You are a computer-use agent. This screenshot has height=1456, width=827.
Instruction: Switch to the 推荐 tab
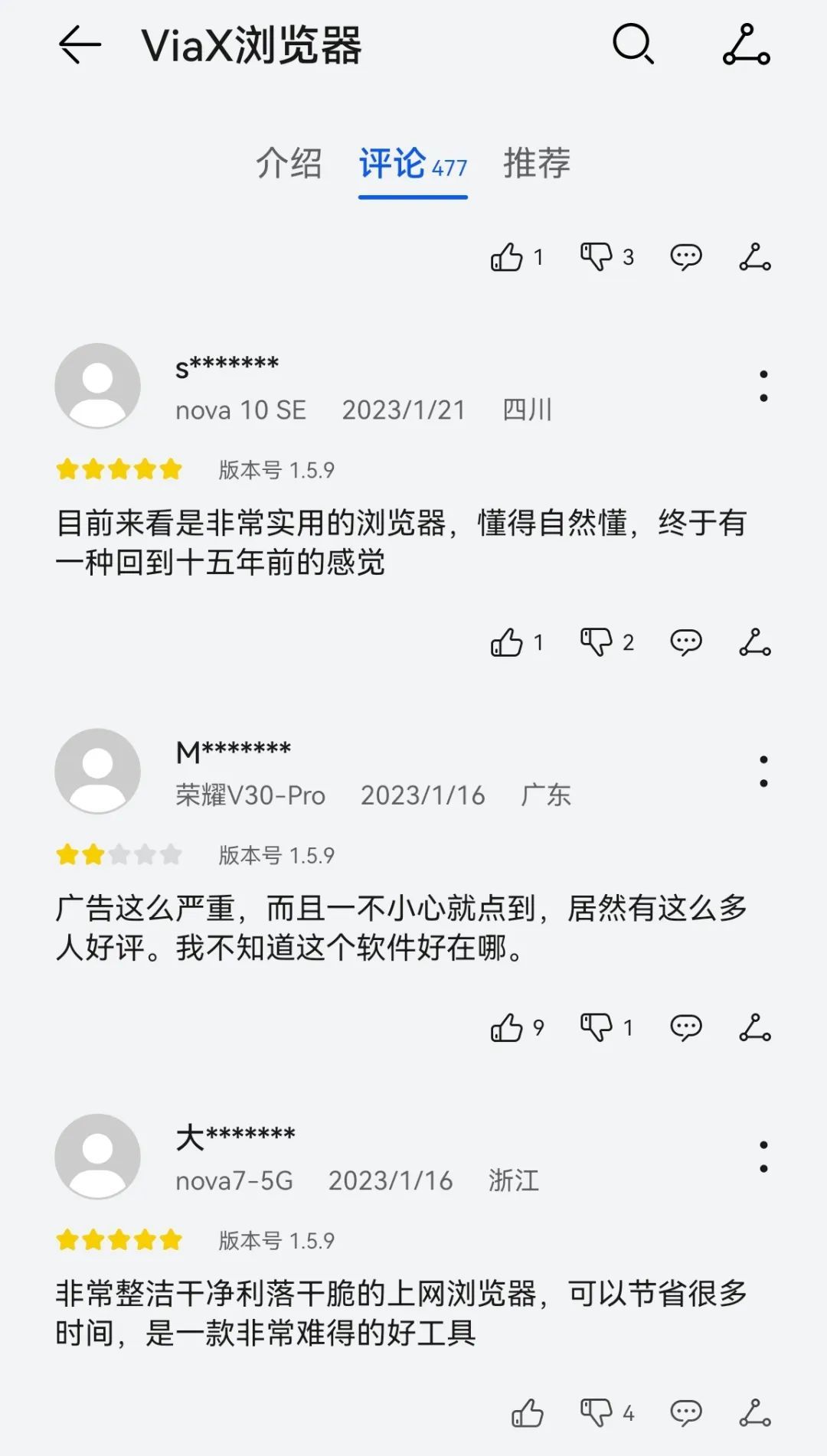coord(536,163)
